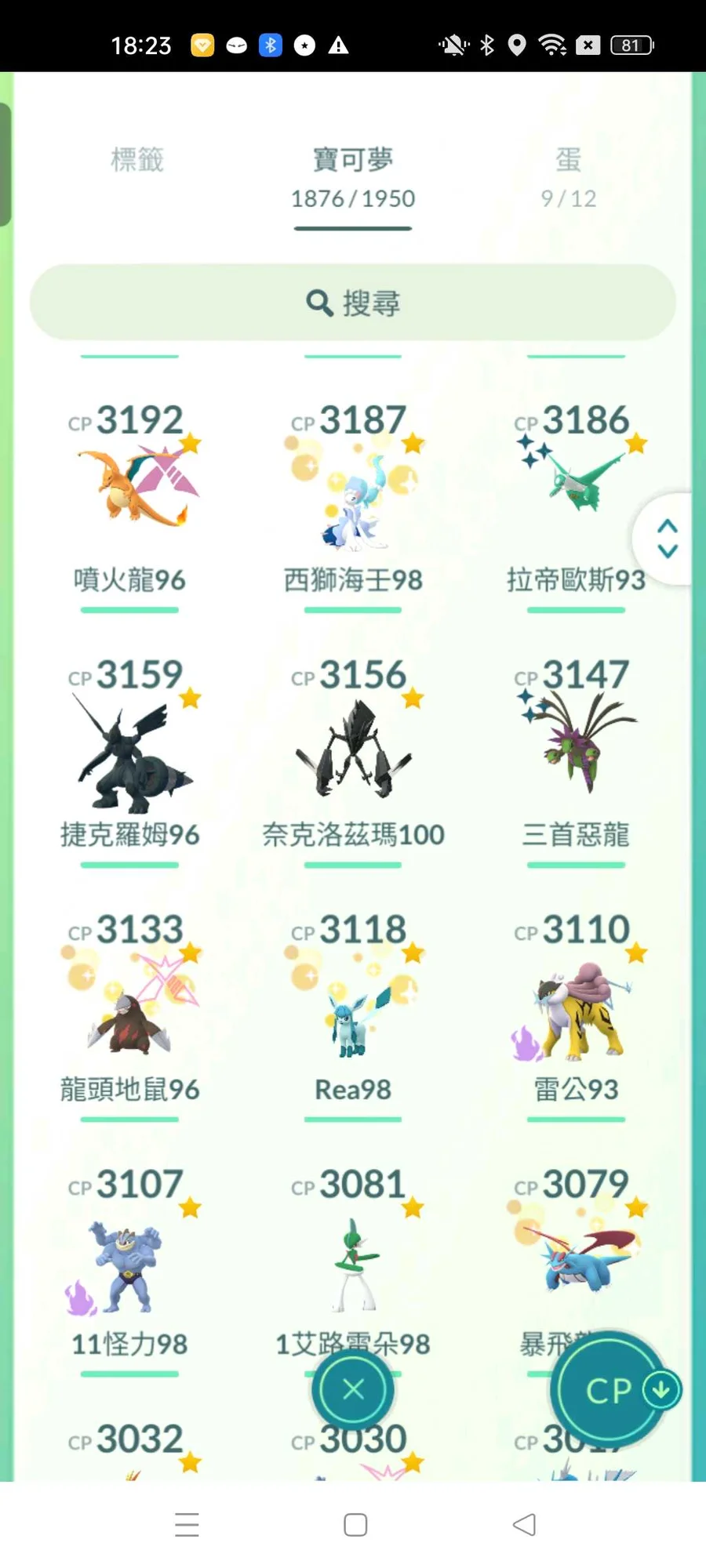706x1568 pixels.
Task: Switch to the 標籤 tab
Action: click(137, 160)
